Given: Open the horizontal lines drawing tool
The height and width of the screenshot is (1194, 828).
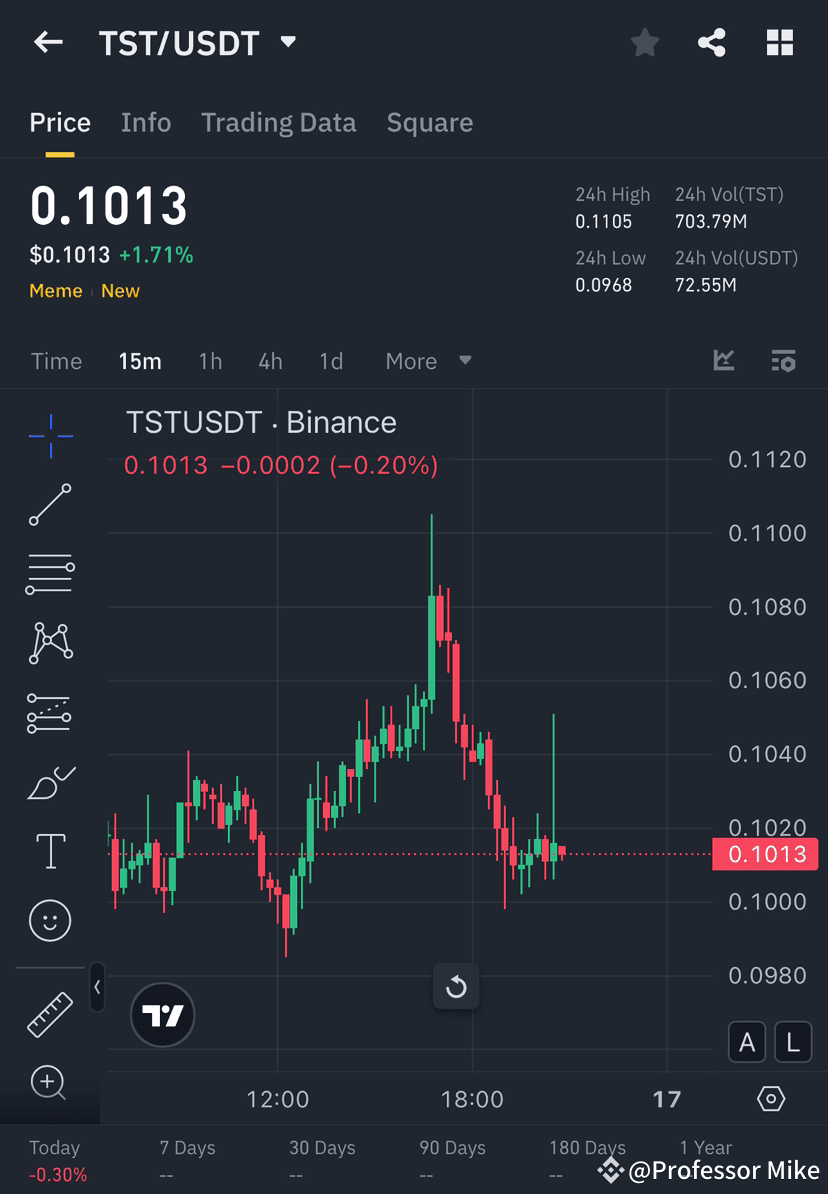Looking at the screenshot, I should coord(50,573).
